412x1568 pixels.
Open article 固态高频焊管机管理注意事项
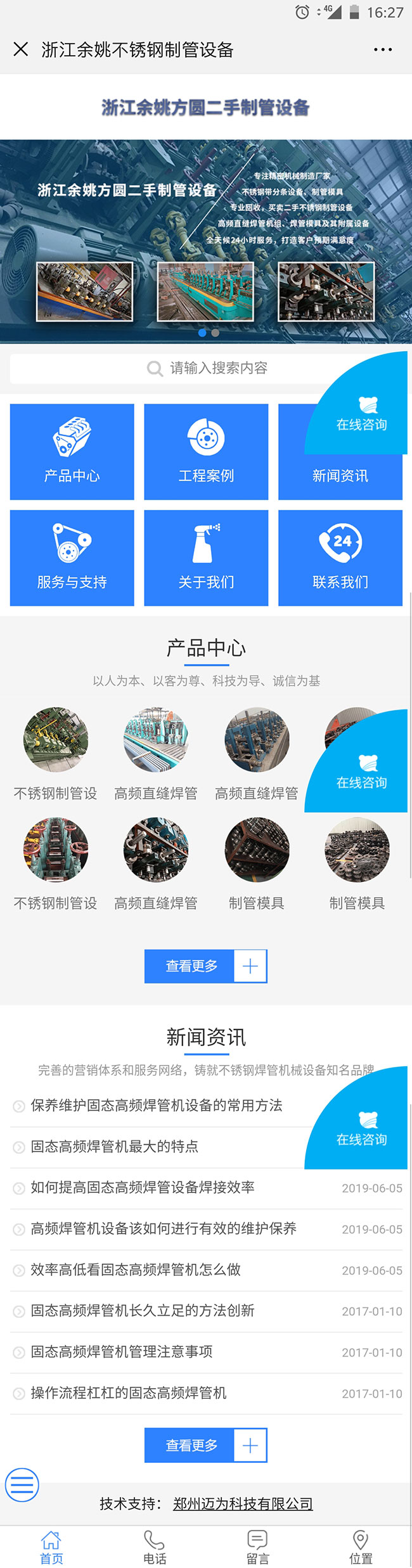coord(122,1351)
